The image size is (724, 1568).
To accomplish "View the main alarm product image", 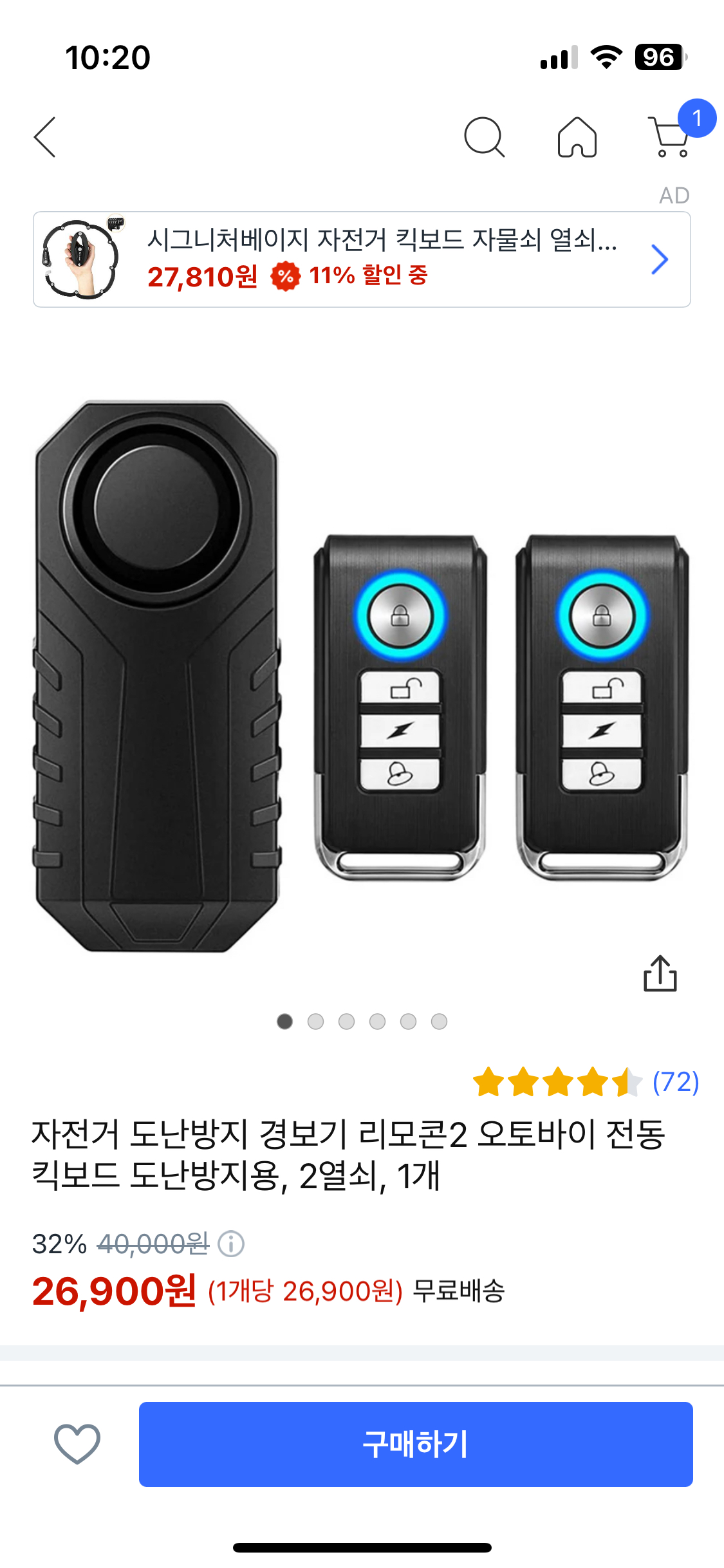I will point(362,676).
